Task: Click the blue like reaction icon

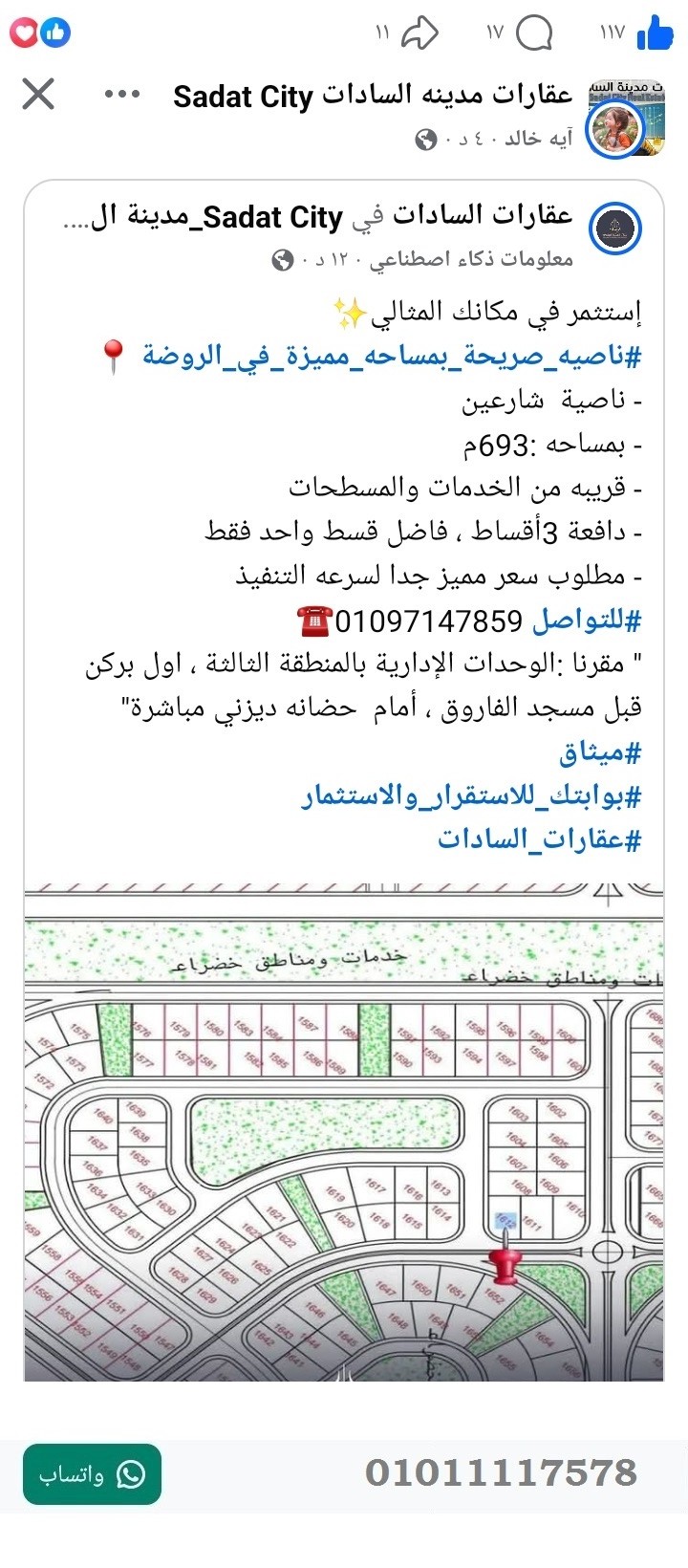Action: (54, 32)
